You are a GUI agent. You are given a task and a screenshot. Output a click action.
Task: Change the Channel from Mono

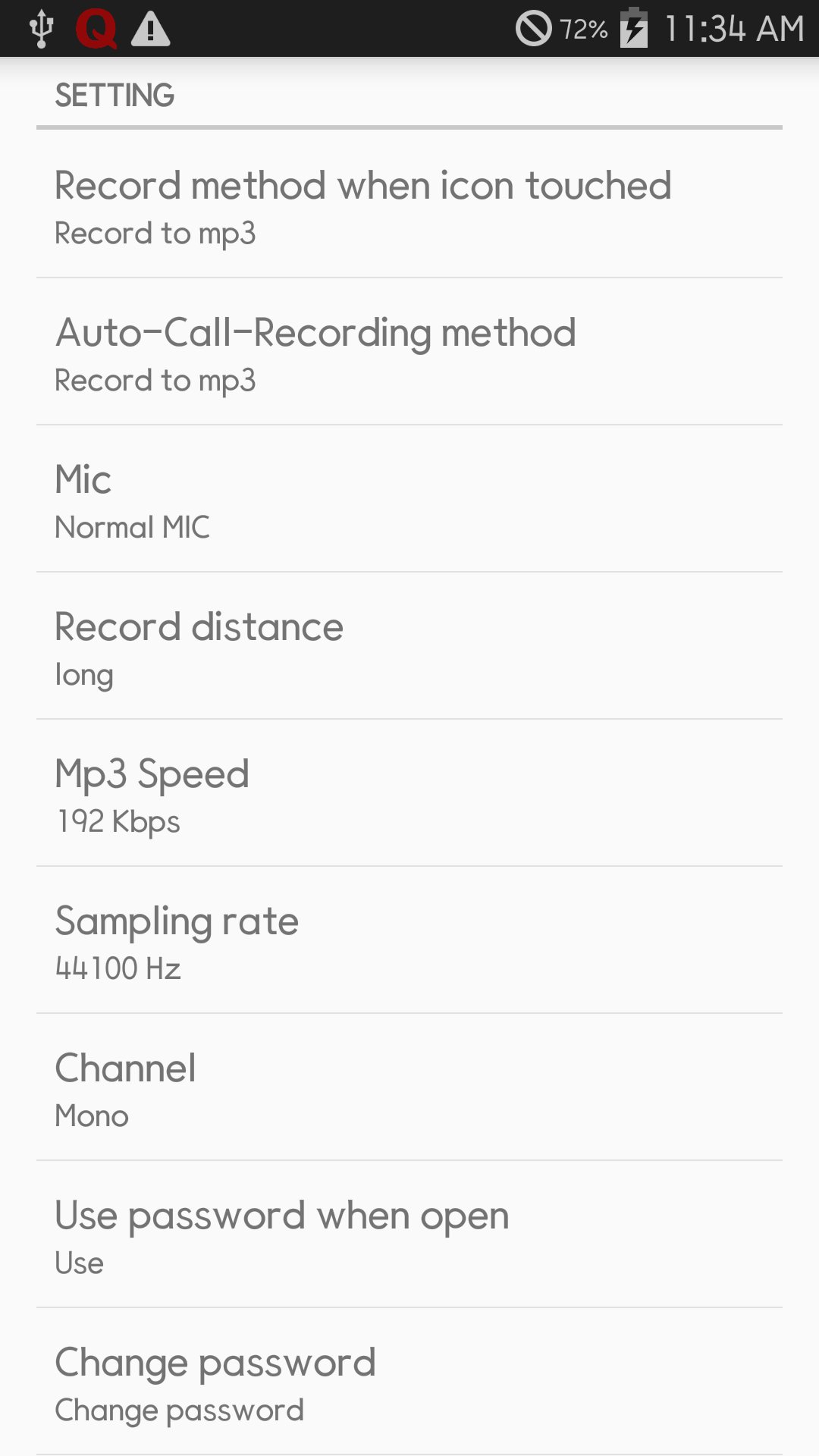point(409,1088)
